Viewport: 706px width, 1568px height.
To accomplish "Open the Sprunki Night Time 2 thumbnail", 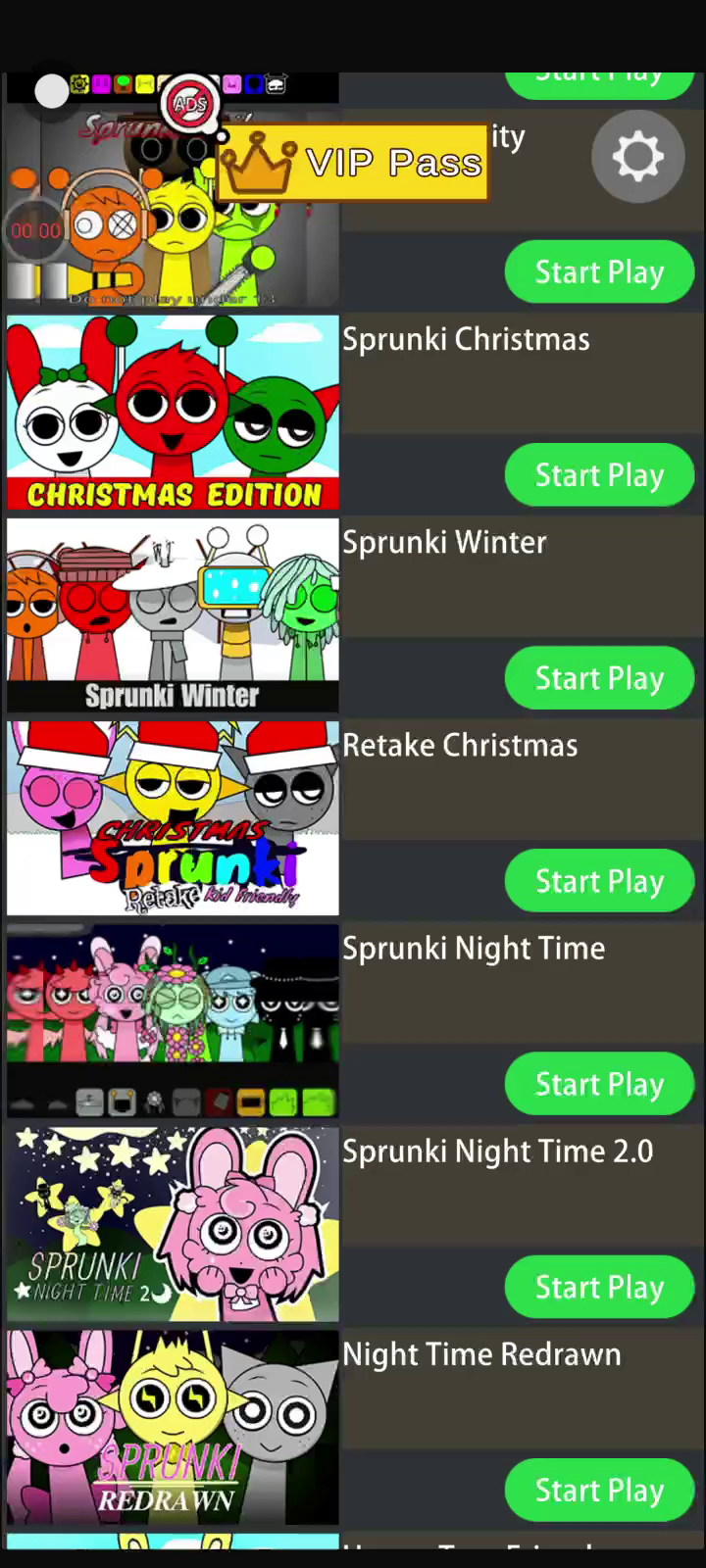I will (x=173, y=1224).
